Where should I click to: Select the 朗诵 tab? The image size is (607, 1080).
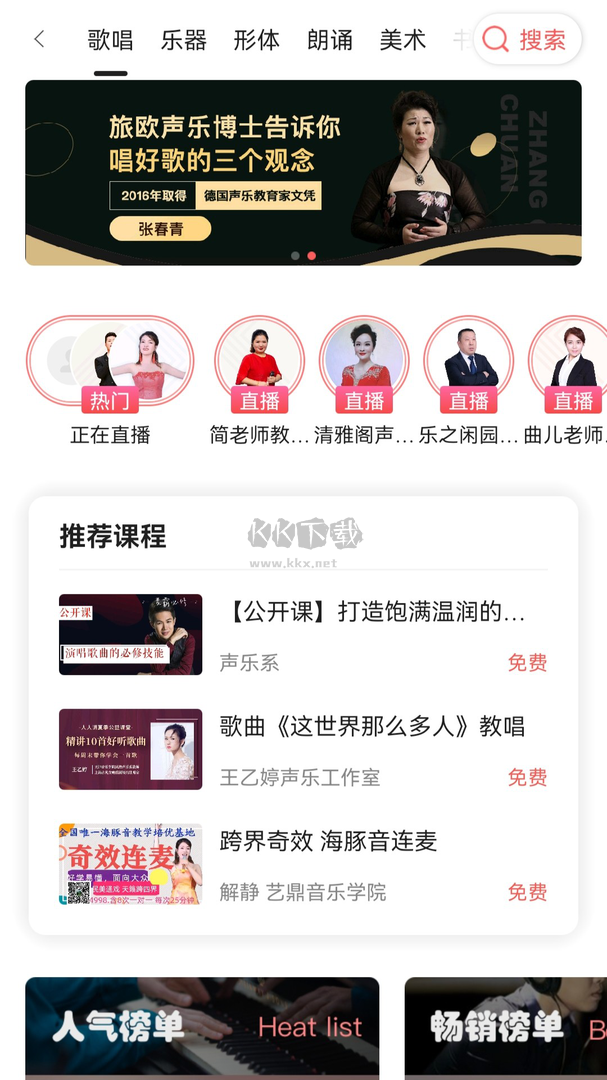[330, 40]
